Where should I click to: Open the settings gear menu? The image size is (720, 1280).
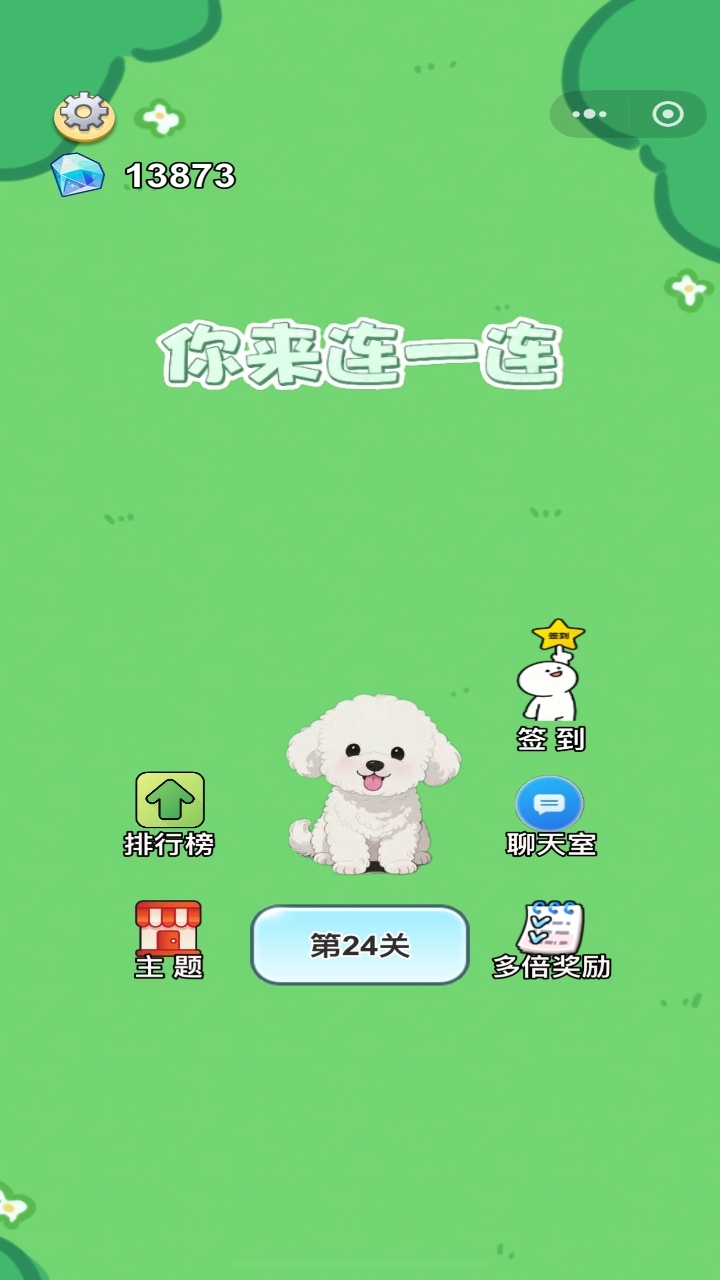(82, 117)
